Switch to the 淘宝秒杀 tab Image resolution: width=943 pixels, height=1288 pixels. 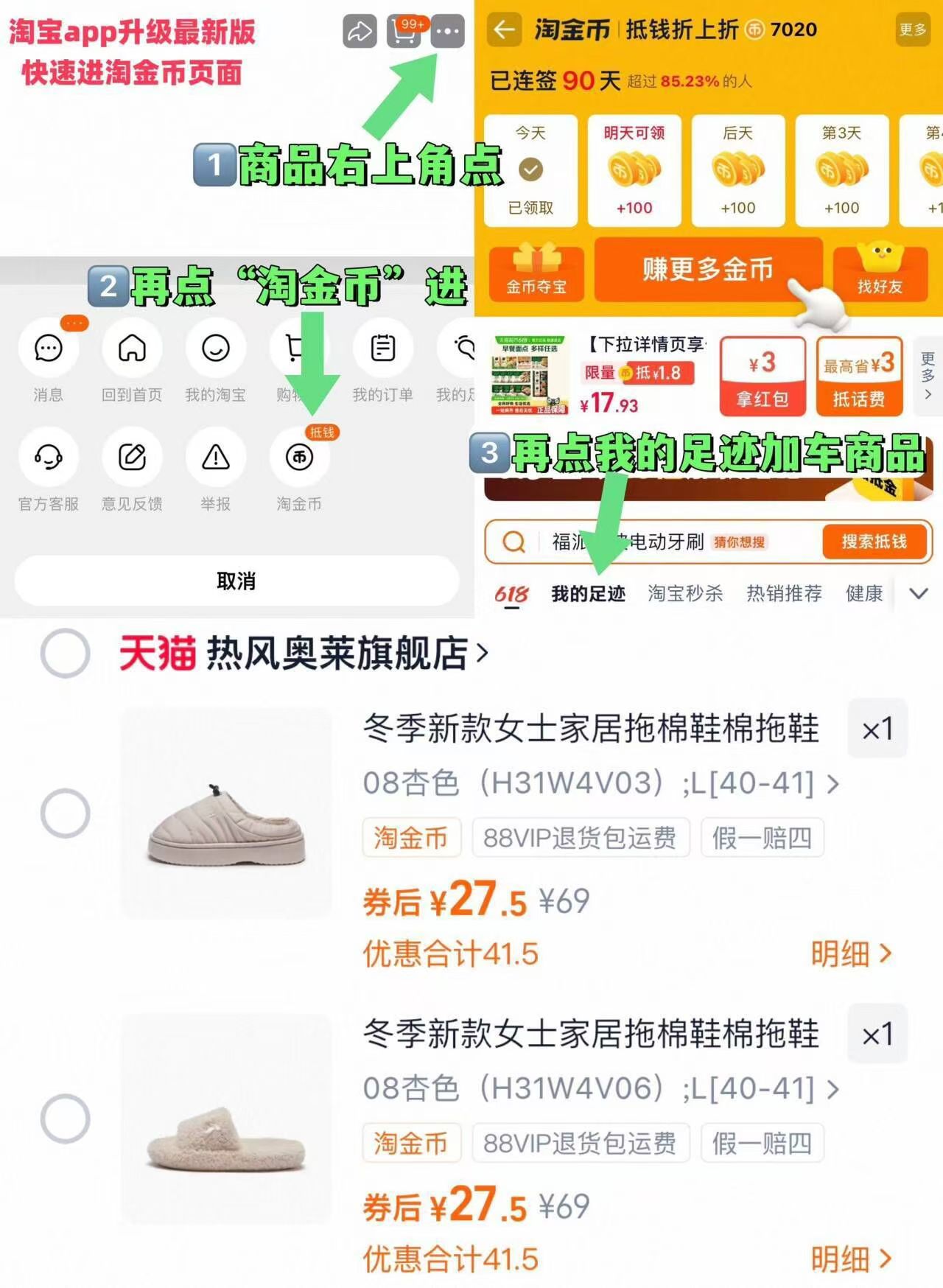tap(684, 593)
